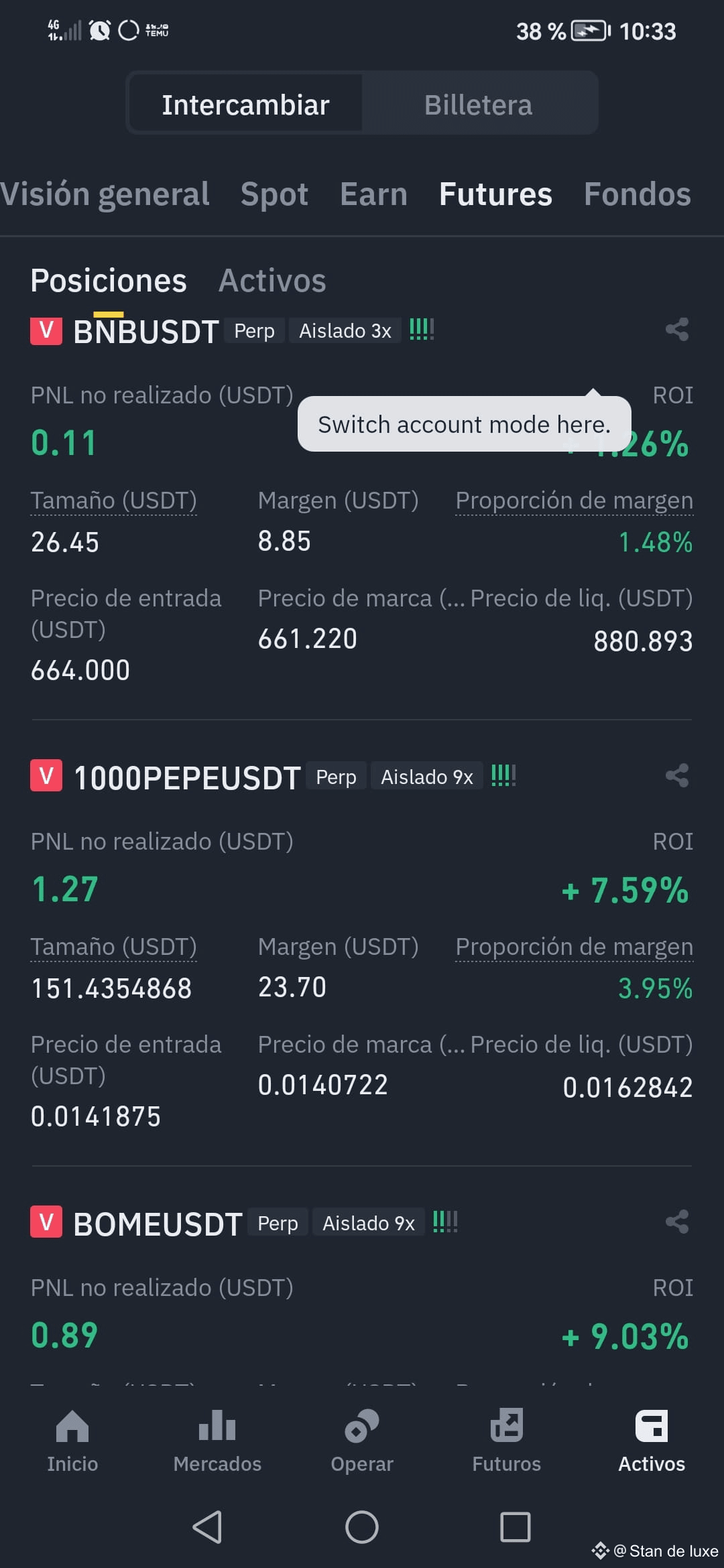Tap the Aislado 3x badge on BNBUSDT
Image resolution: width=724 pixels, height=1568 pixels.
coord(345,330)
